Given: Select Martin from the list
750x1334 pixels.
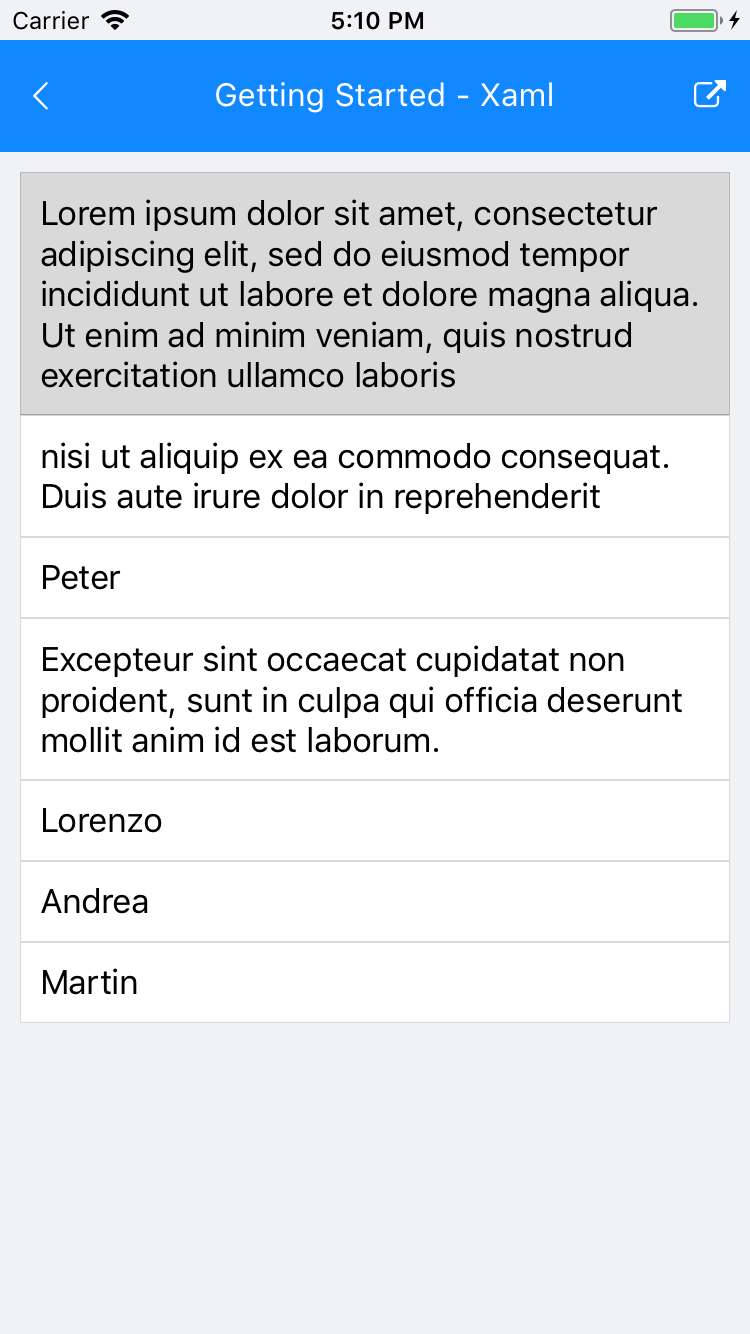Looking at the screenshot, I should click(375, 983).
